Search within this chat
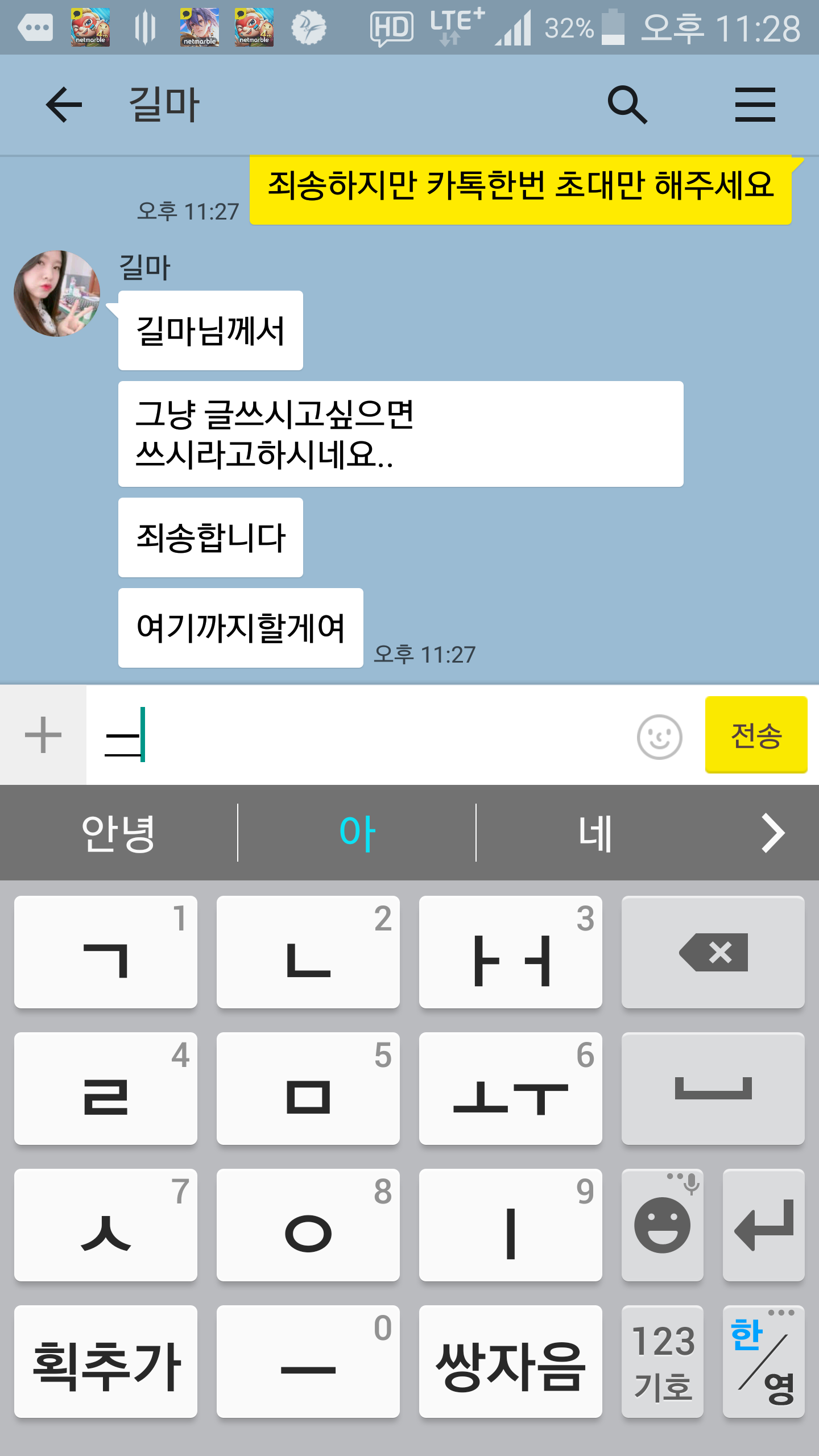This screenshot has height=1456, width=819. click(627, 105)
